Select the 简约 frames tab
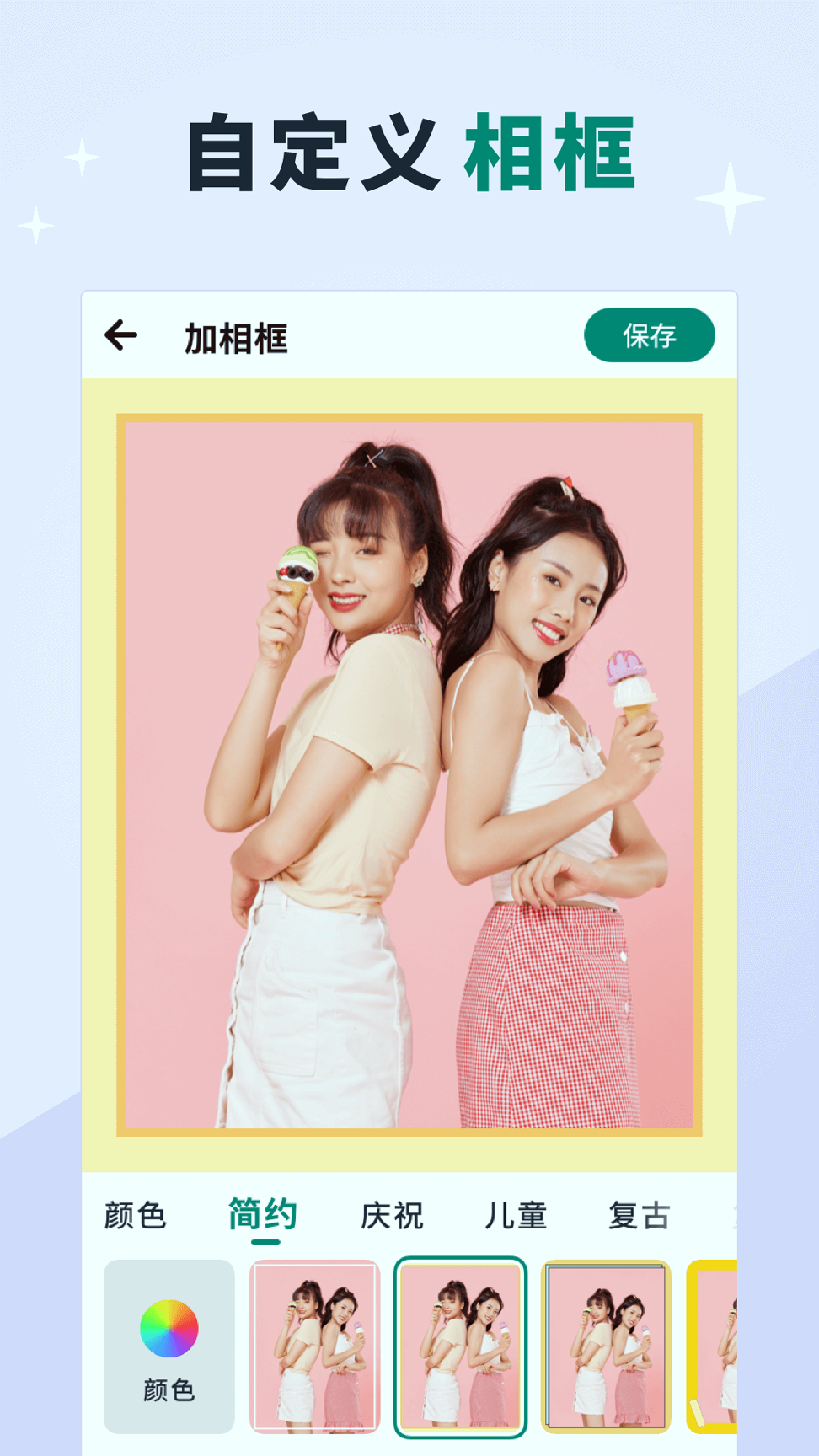 coord(261,1213)
